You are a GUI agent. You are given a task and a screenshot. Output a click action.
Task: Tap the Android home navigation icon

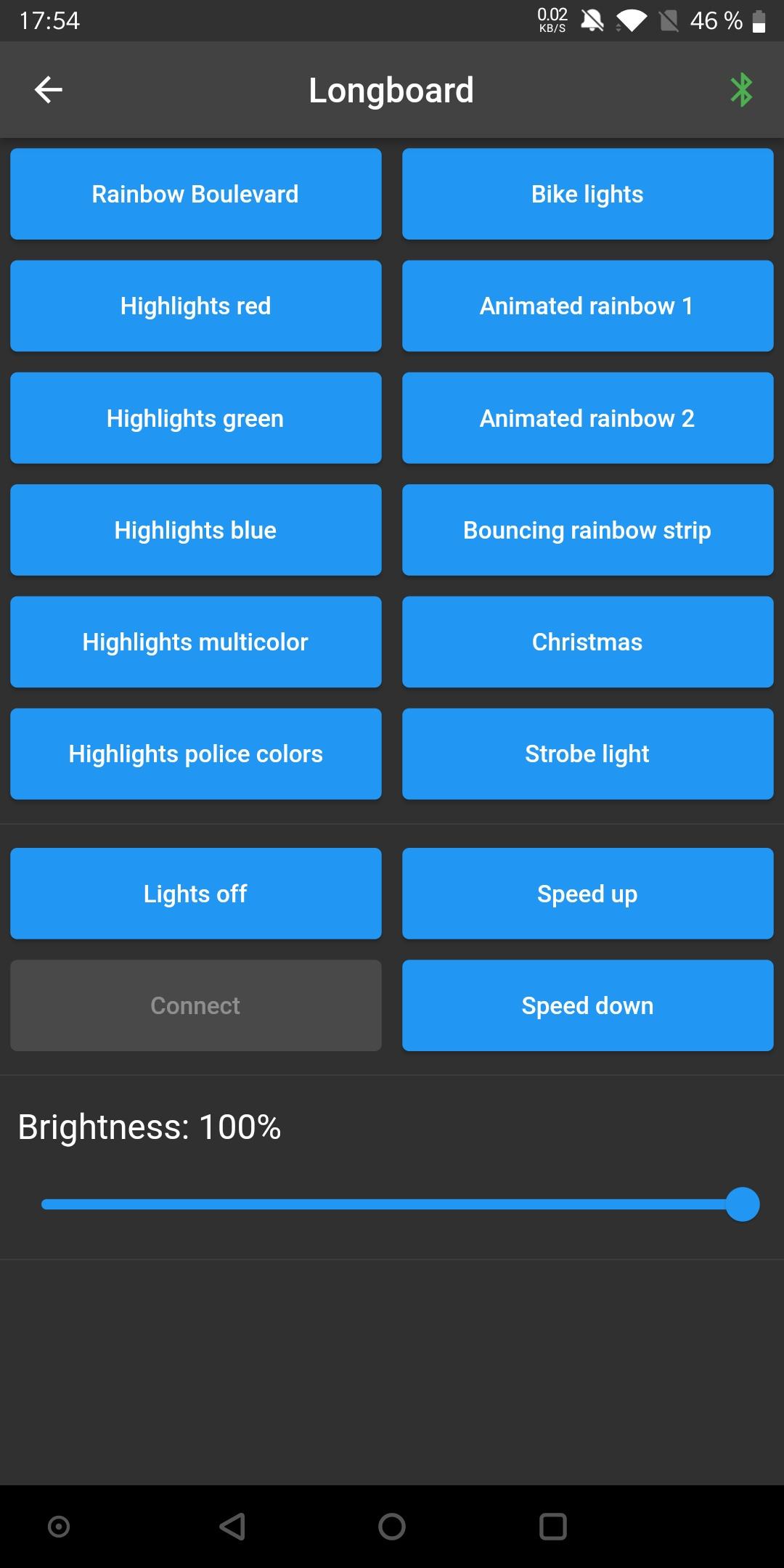coord(391,1525)
